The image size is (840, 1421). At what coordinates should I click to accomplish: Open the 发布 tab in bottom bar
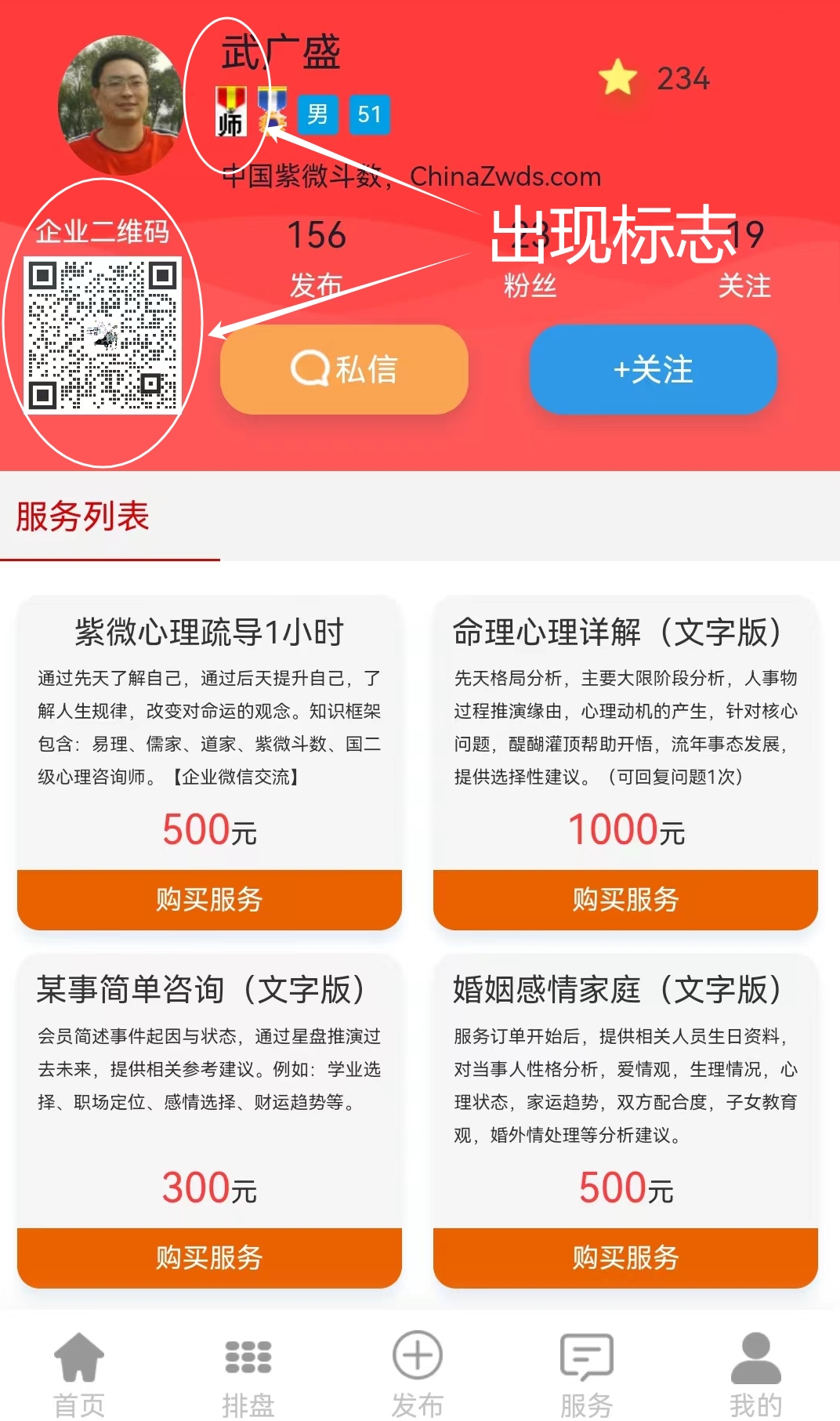(x=417, y=1373)
